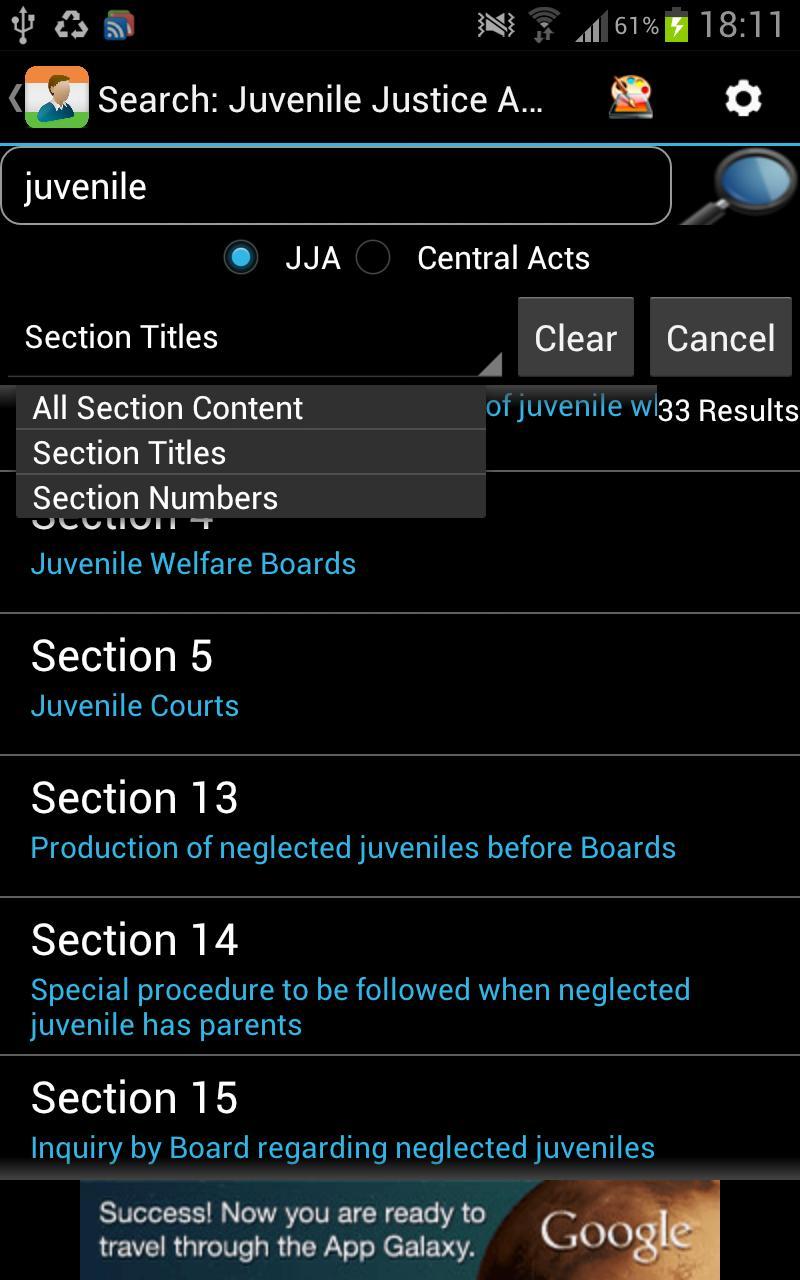800x1280 pixels.
Task: Open Section 15 Inquiry by Board
Action: point(400,1120)
